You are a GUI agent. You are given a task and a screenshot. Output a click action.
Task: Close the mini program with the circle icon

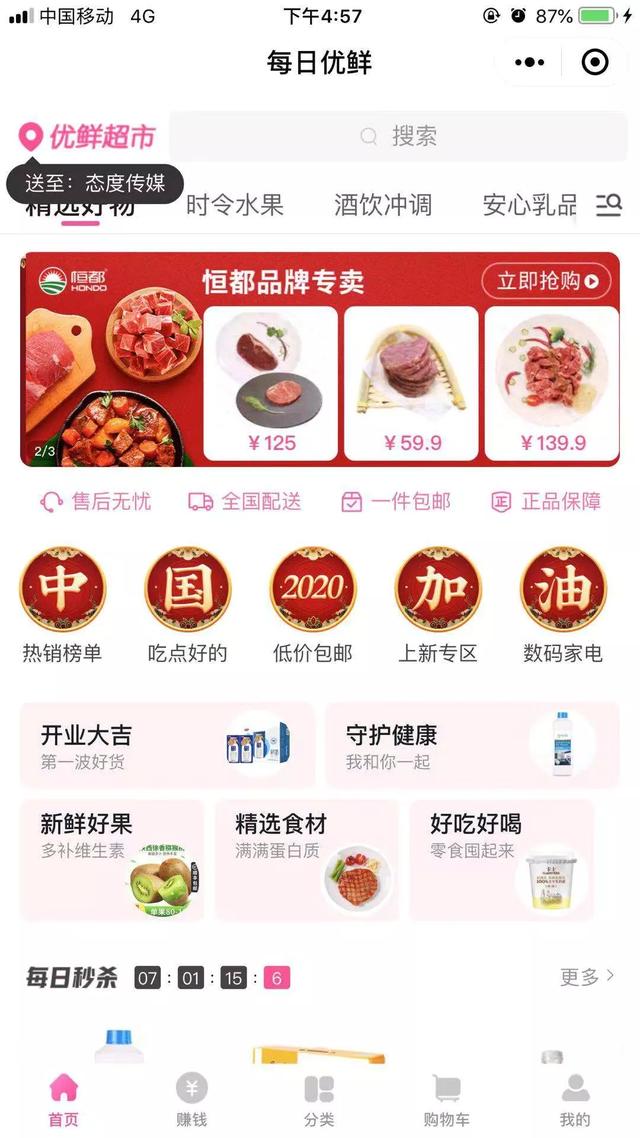[595, 62]
